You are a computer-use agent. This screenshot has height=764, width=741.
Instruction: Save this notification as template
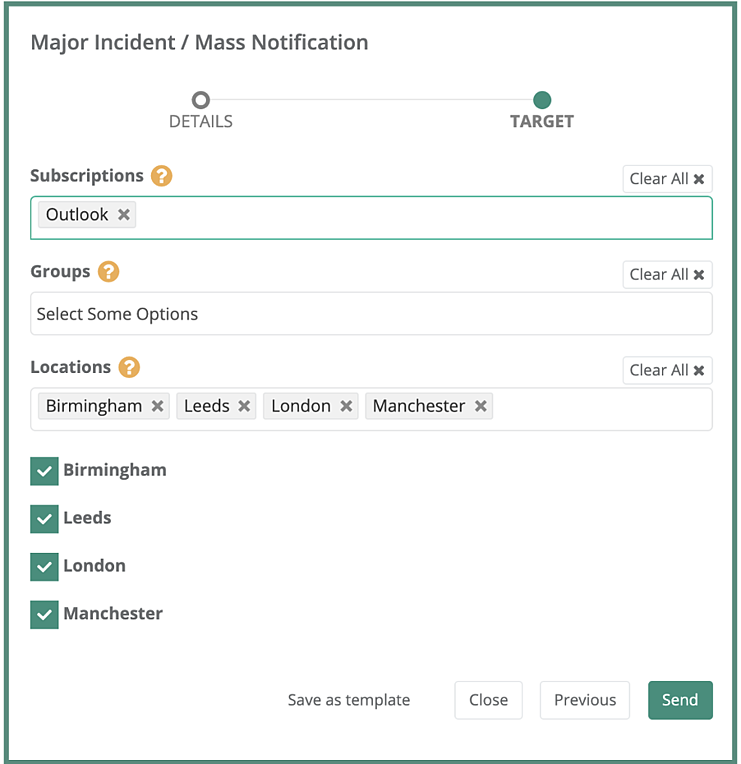tap(349, 700)
